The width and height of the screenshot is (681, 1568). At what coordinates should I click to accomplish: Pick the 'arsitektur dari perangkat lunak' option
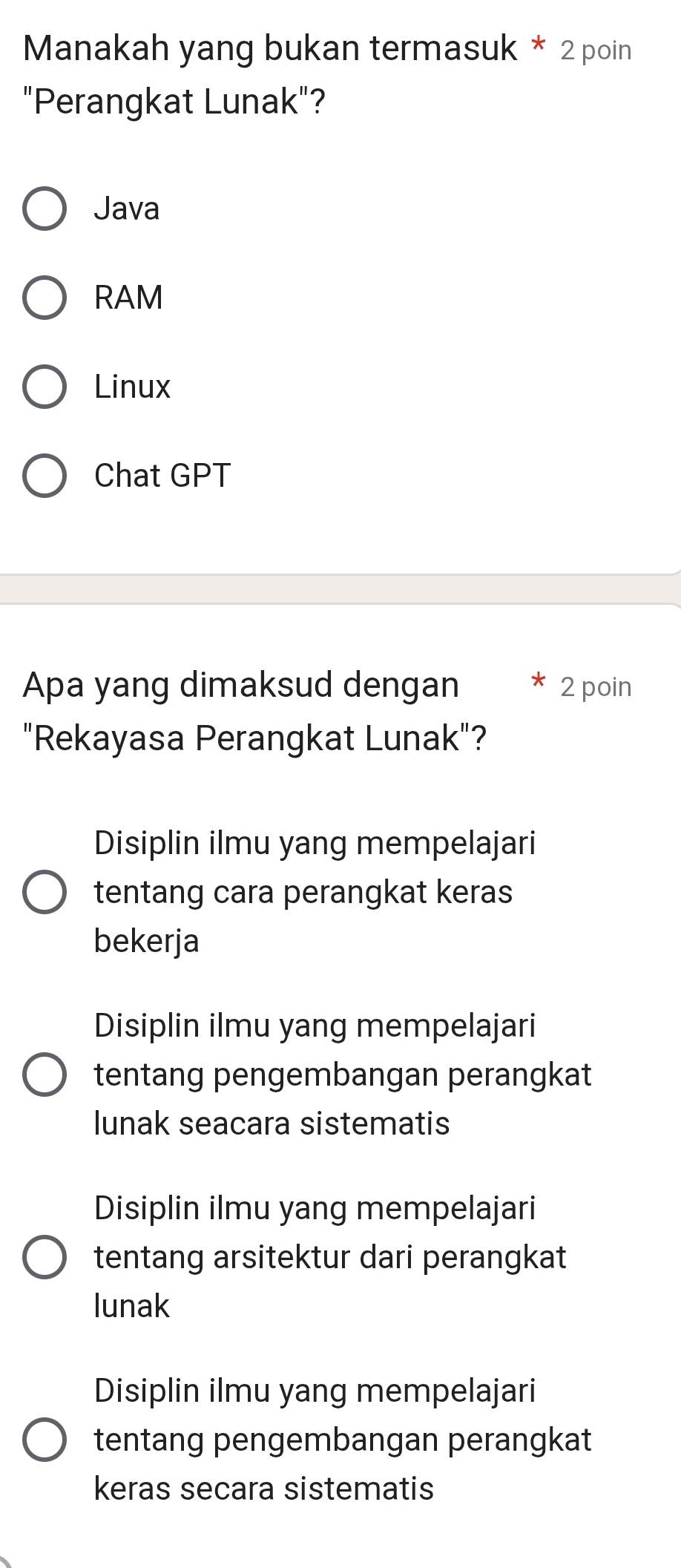45,1257
